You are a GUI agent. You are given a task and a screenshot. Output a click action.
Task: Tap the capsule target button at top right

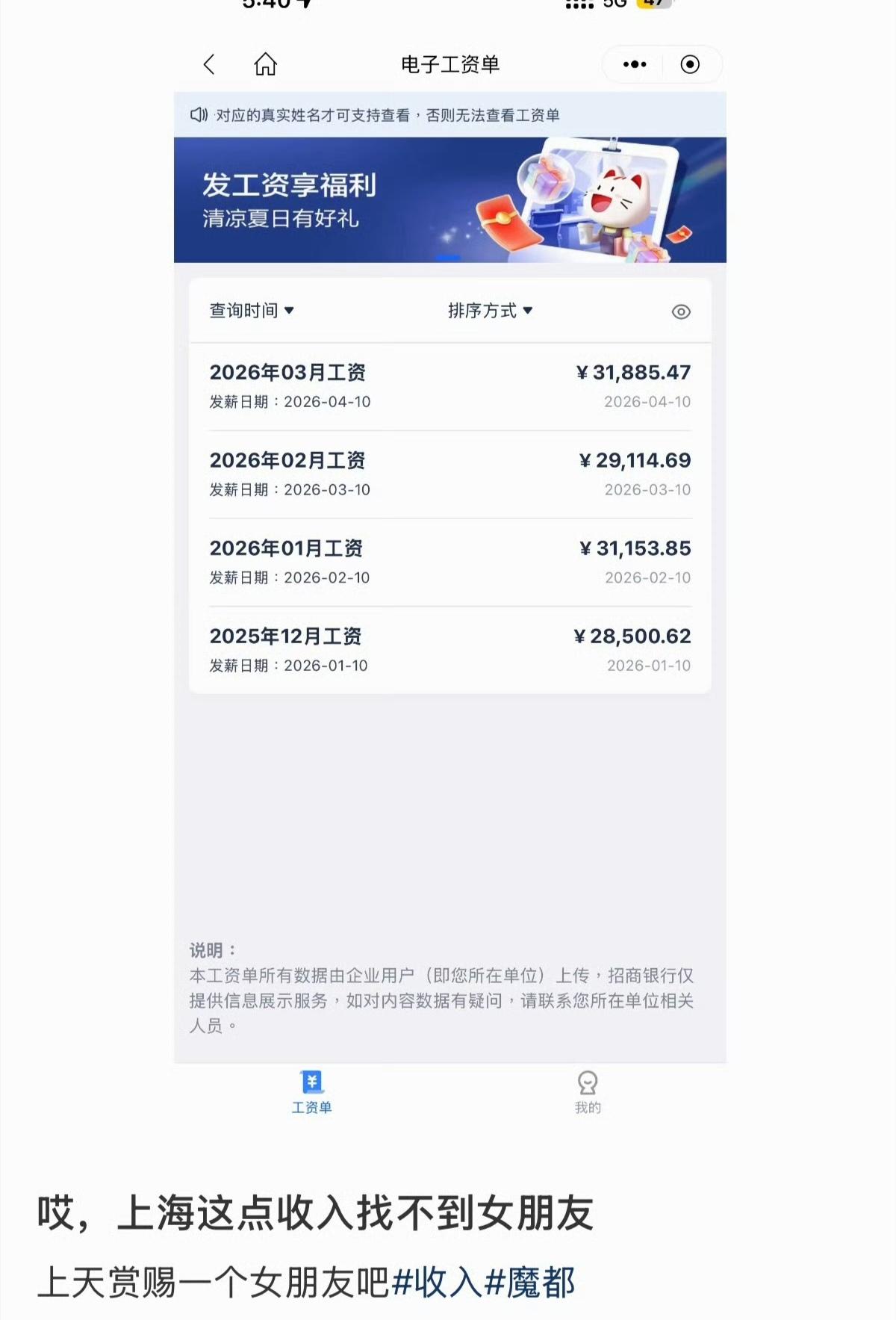688,65
